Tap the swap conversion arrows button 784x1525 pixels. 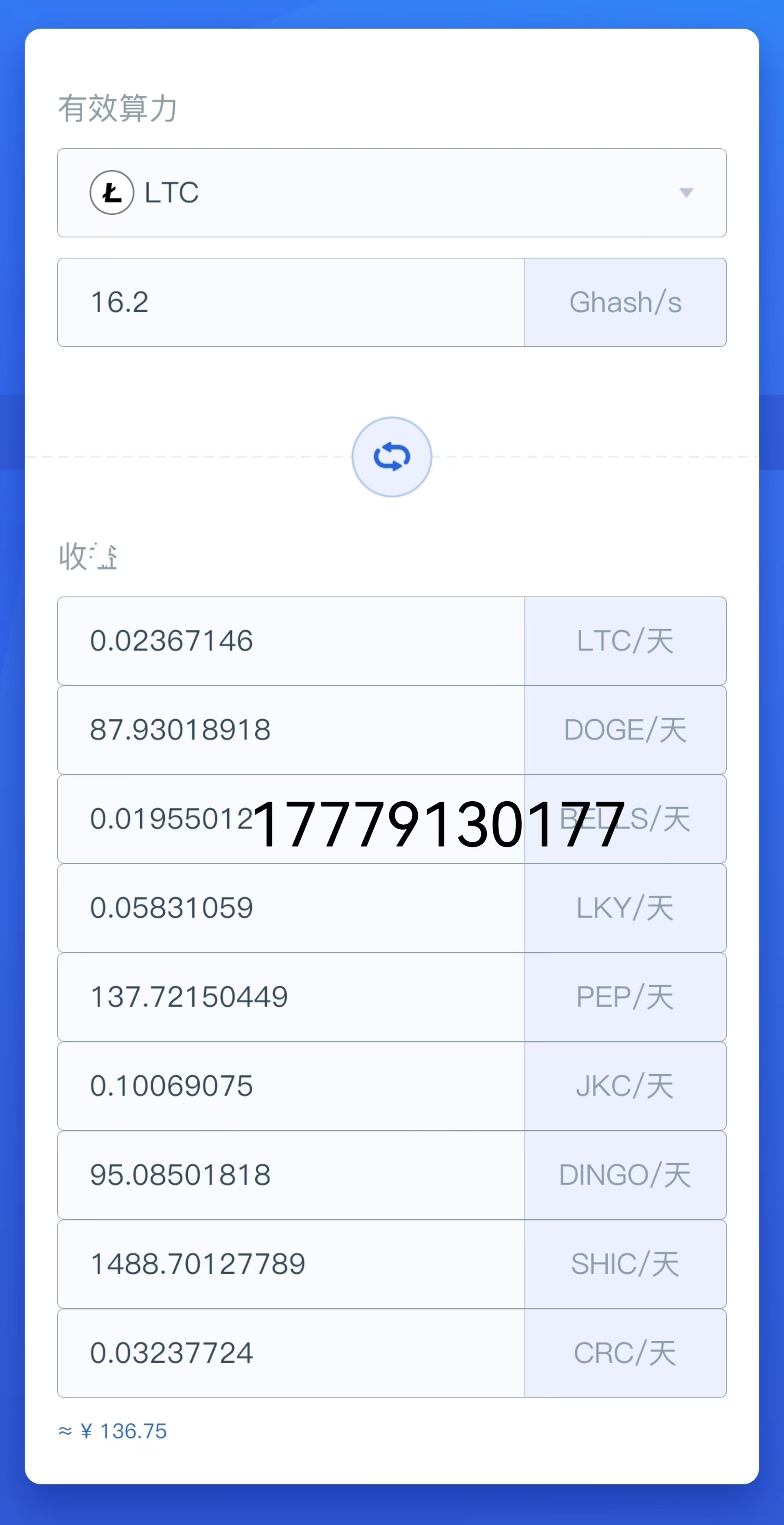[x=392, y=457]
